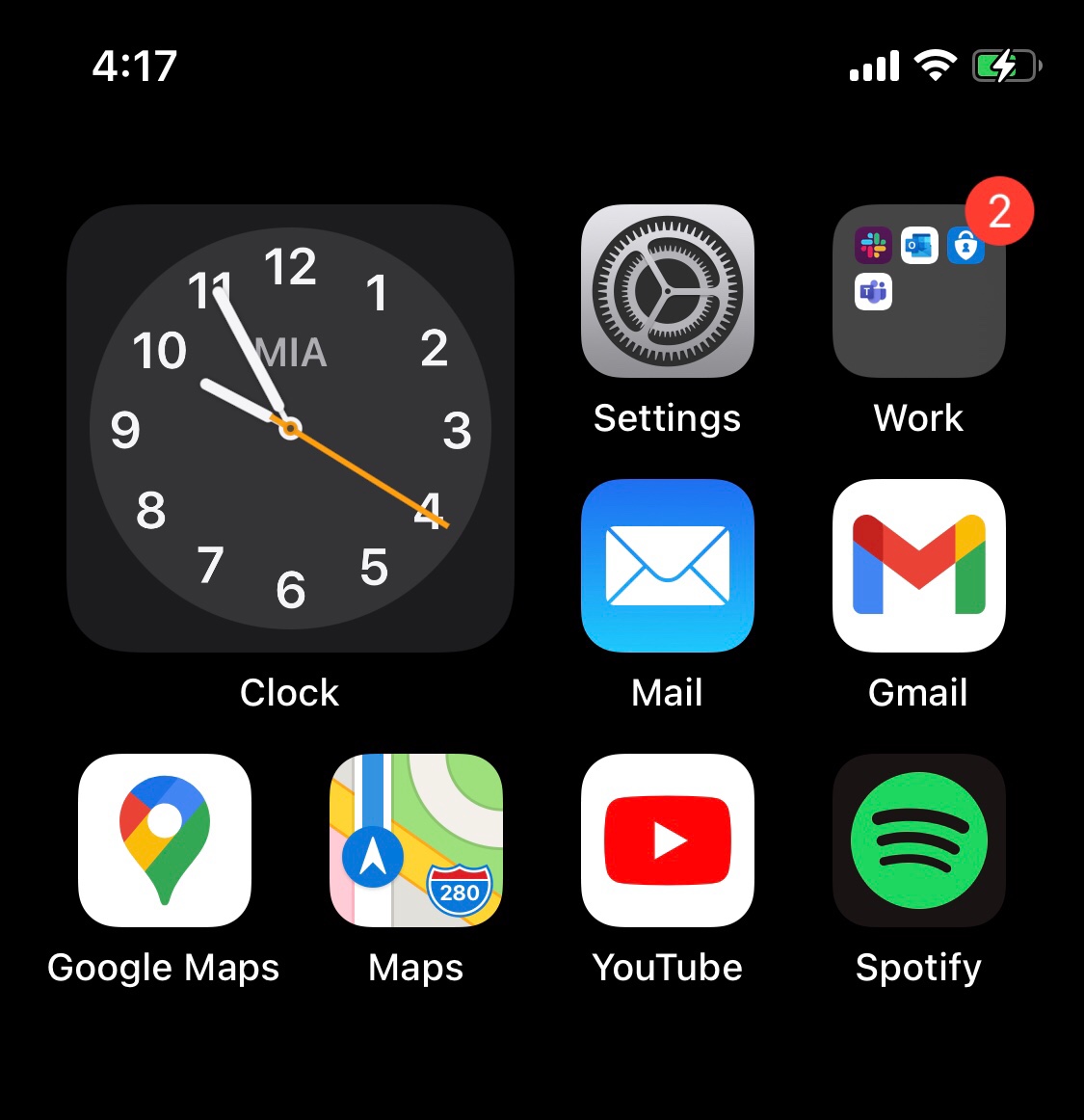The height and width of the screenshot is (1120, 1084).
Task: Open YouTube
Action: 667,840
